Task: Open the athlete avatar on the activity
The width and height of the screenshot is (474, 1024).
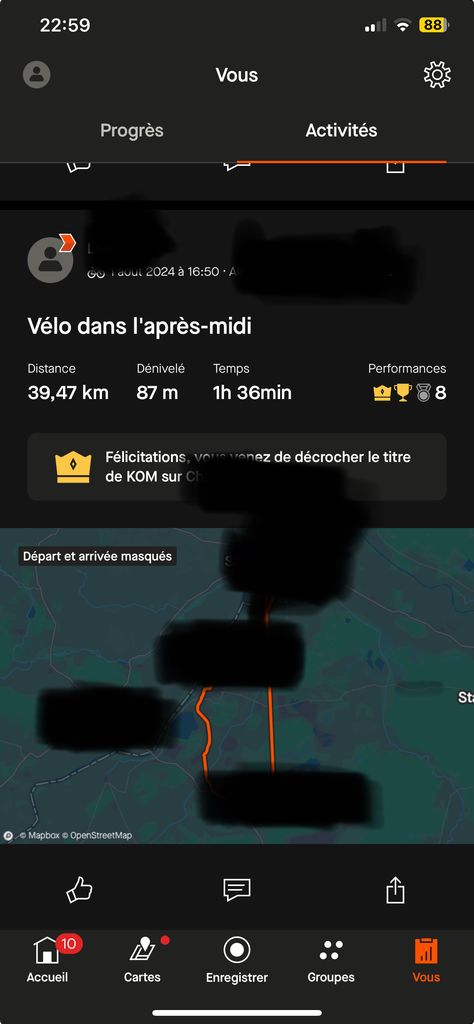Action: (50, 260)
